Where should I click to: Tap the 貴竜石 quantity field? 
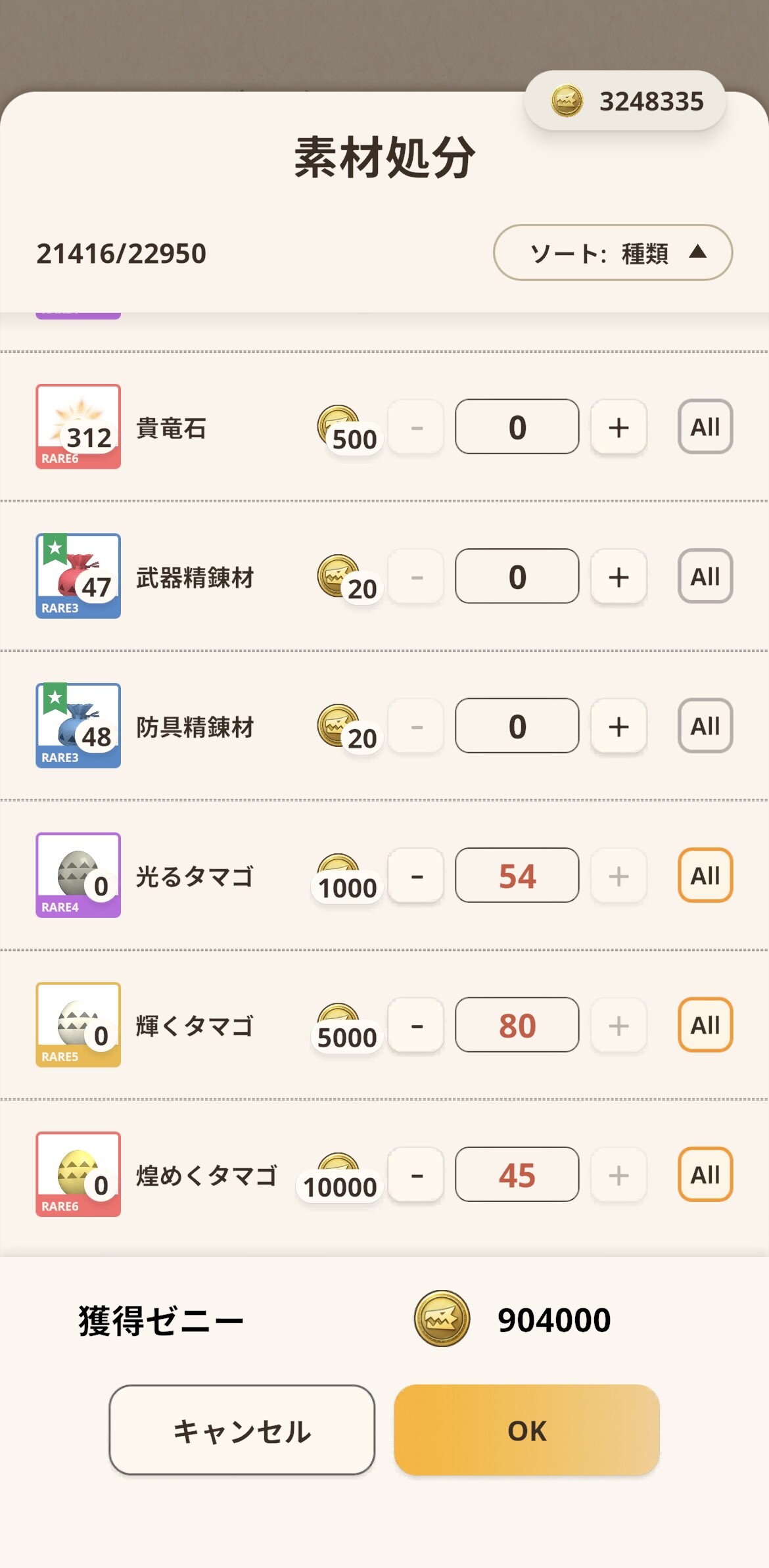click(517, 427)
